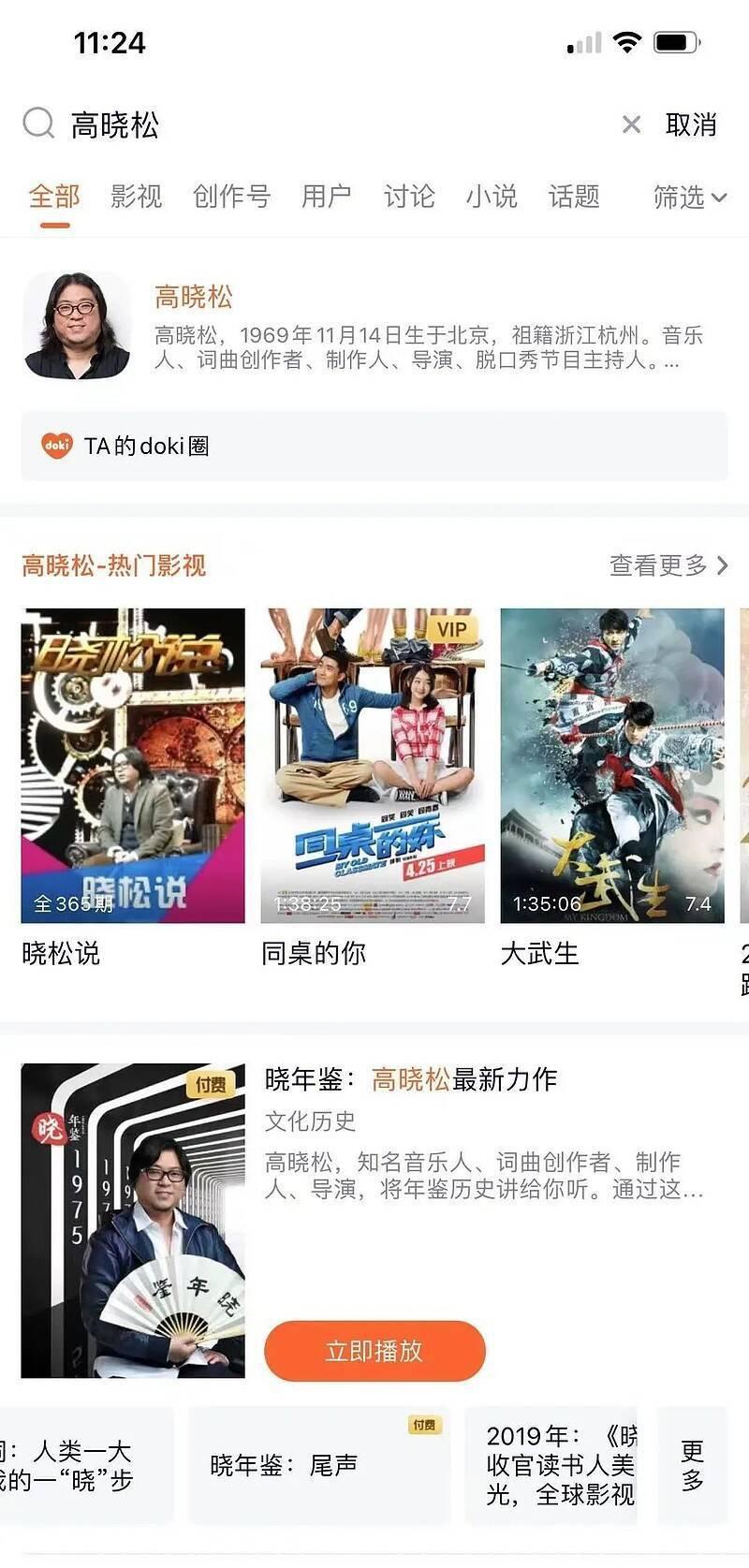Open 高晓松's profile card

(x=374, y=326)
